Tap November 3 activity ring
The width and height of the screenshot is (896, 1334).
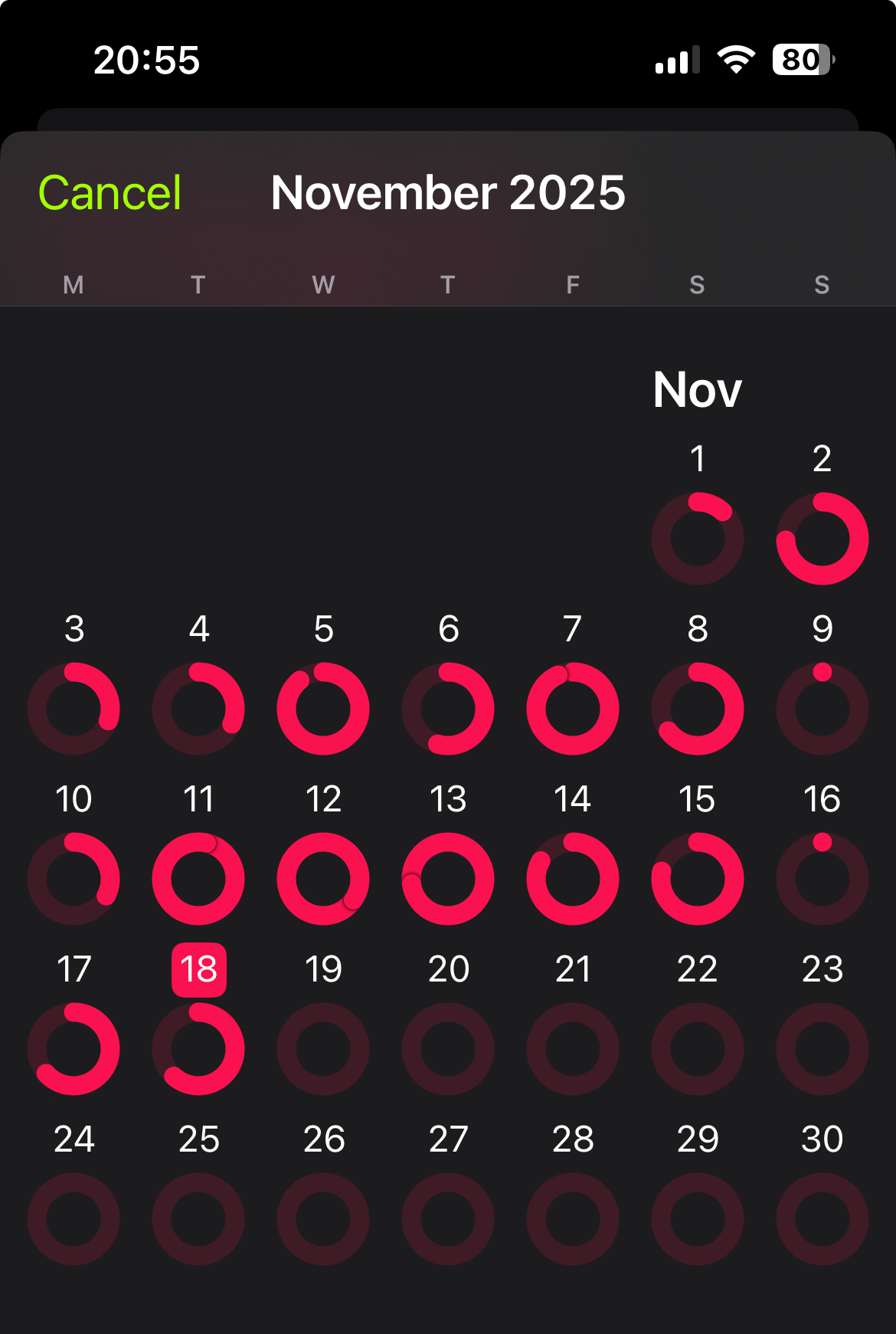point(74,709)
